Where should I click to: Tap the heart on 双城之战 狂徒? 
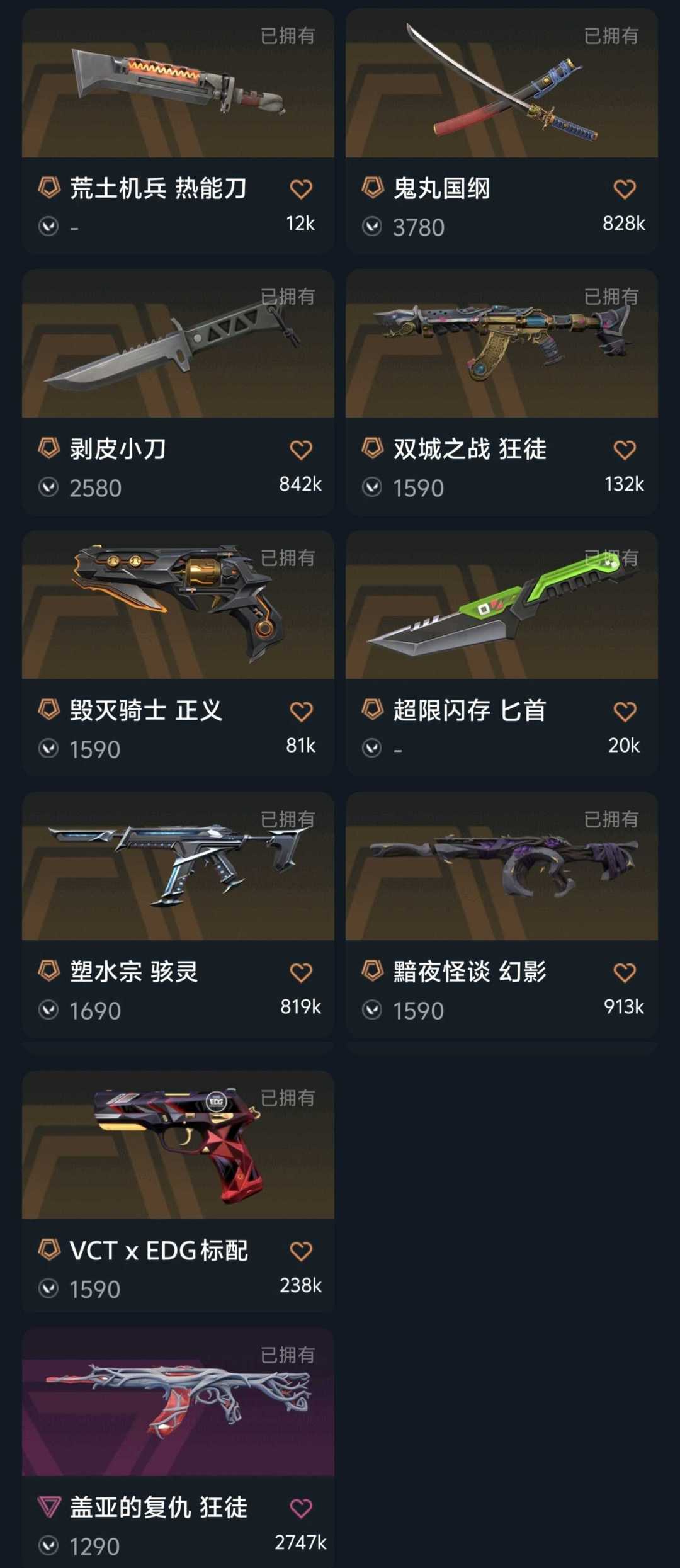pyautogui.click(x=624, y=450)
